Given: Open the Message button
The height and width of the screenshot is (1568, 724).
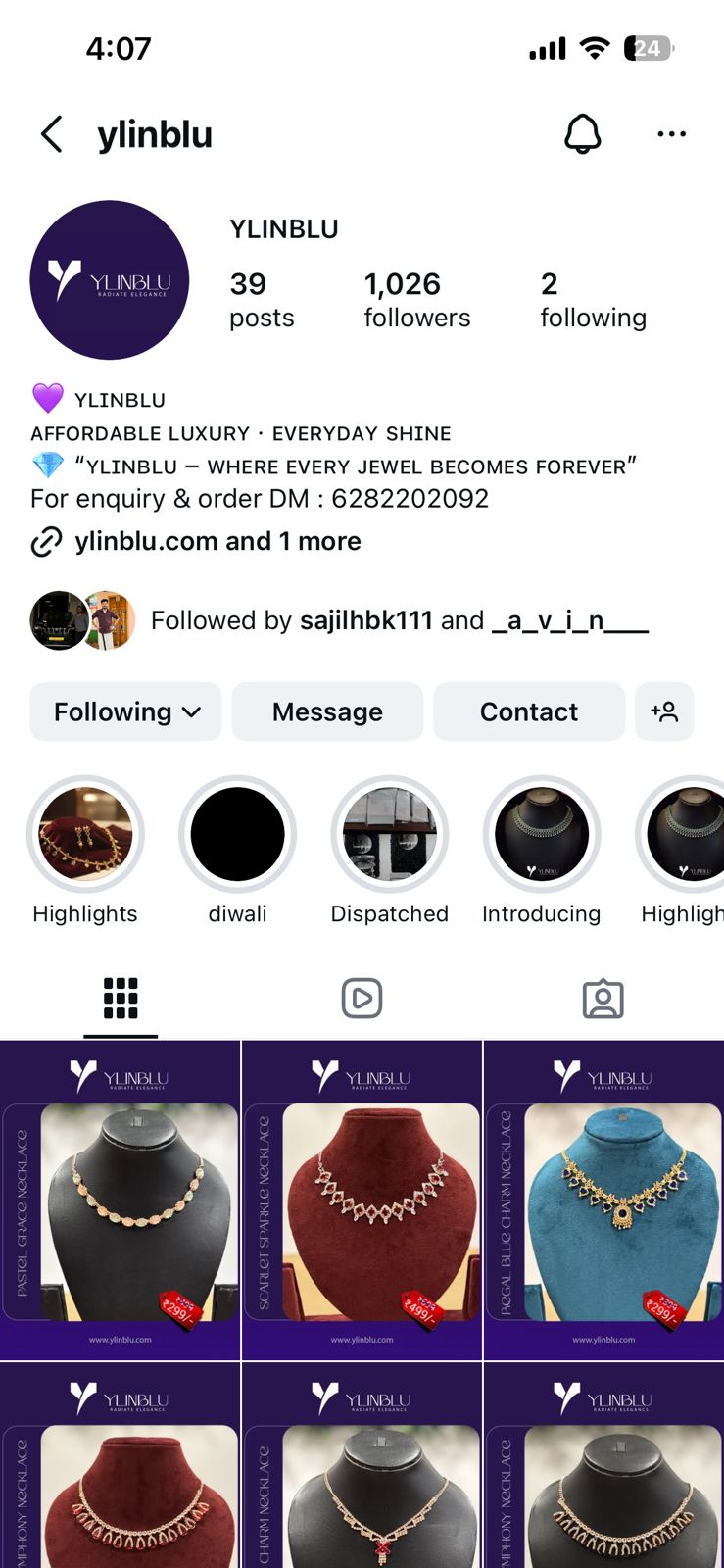Looking at the screenshot, I should [327, 711].
